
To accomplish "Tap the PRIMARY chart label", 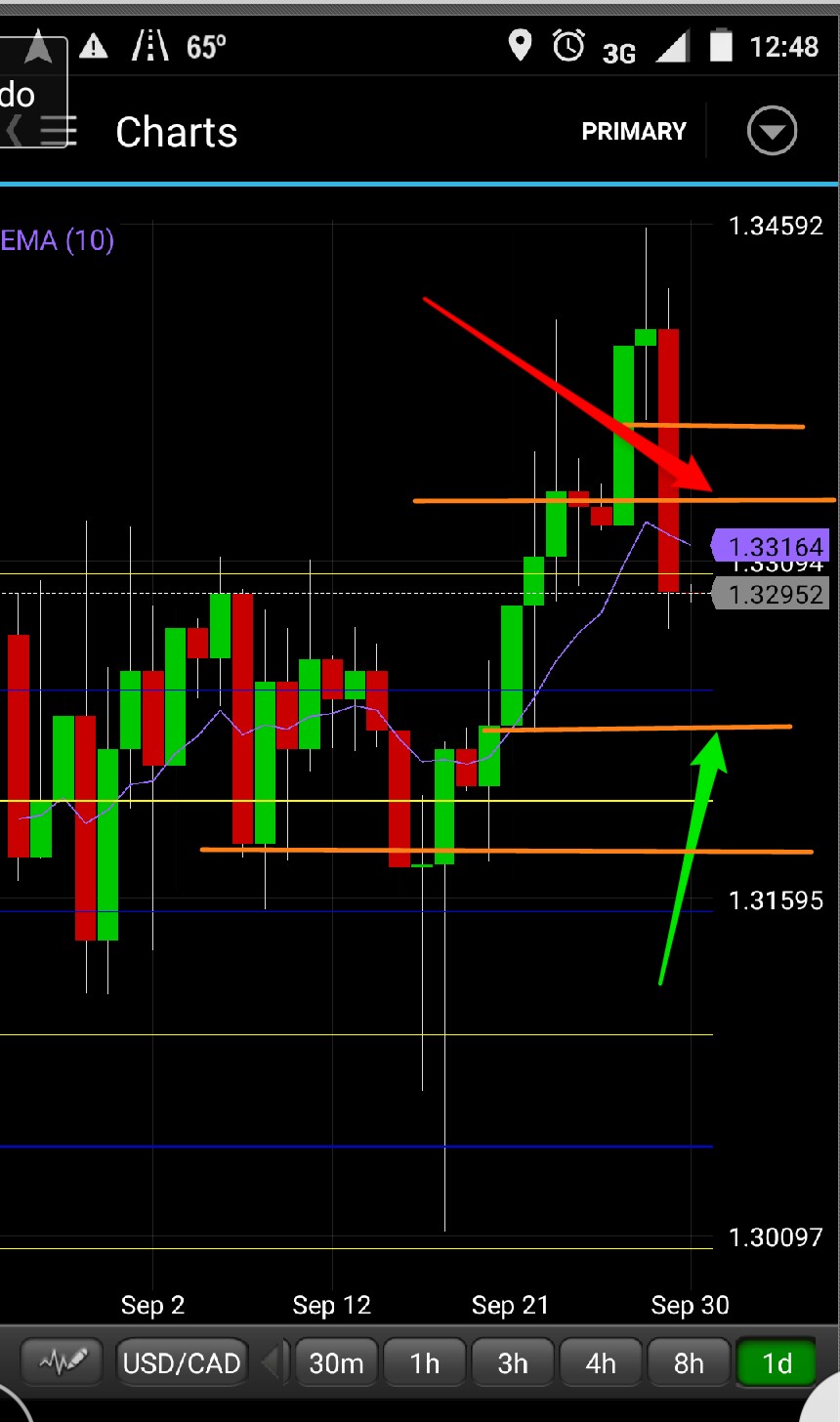I will (x=634, y=131).
